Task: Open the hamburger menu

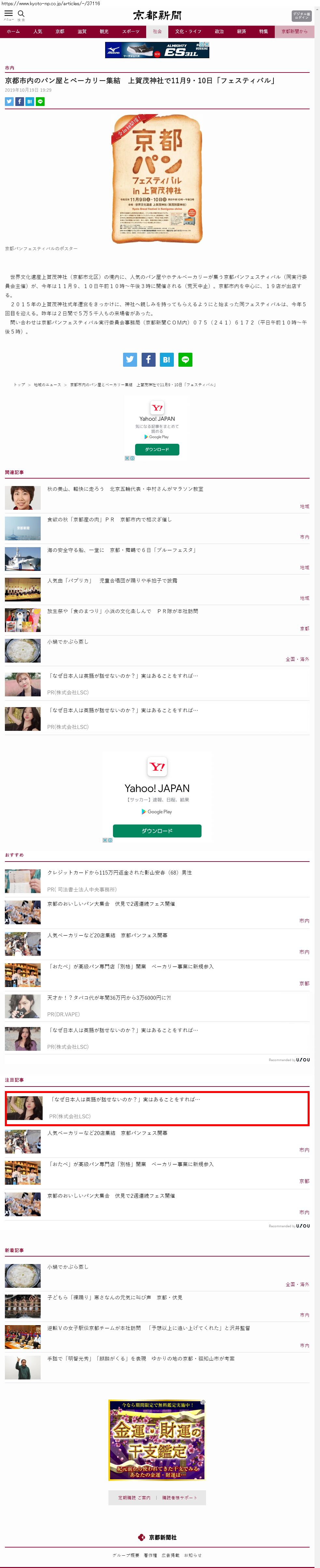Action: coord(8,14)
